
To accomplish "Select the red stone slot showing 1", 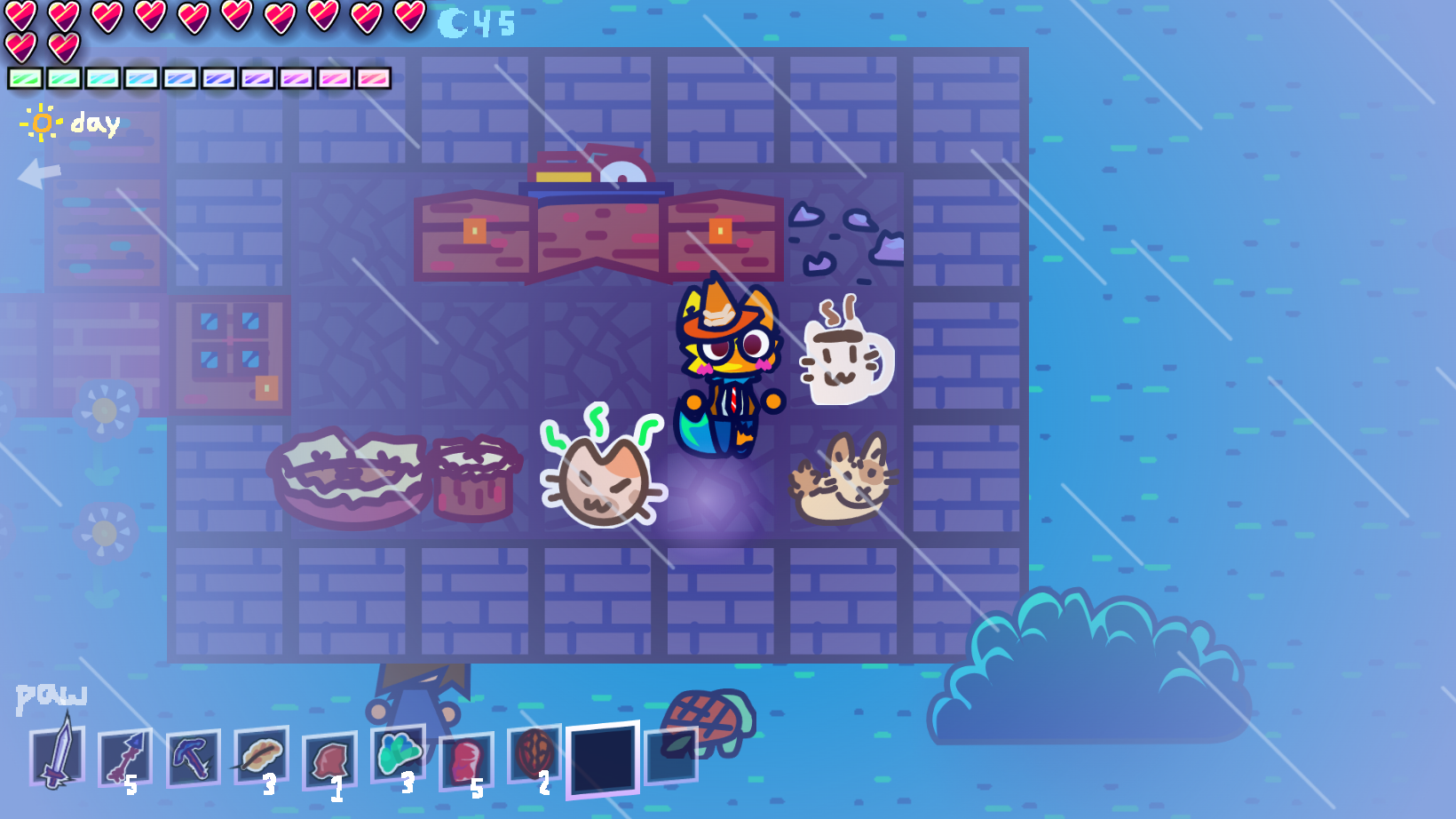I will point(329,760).
